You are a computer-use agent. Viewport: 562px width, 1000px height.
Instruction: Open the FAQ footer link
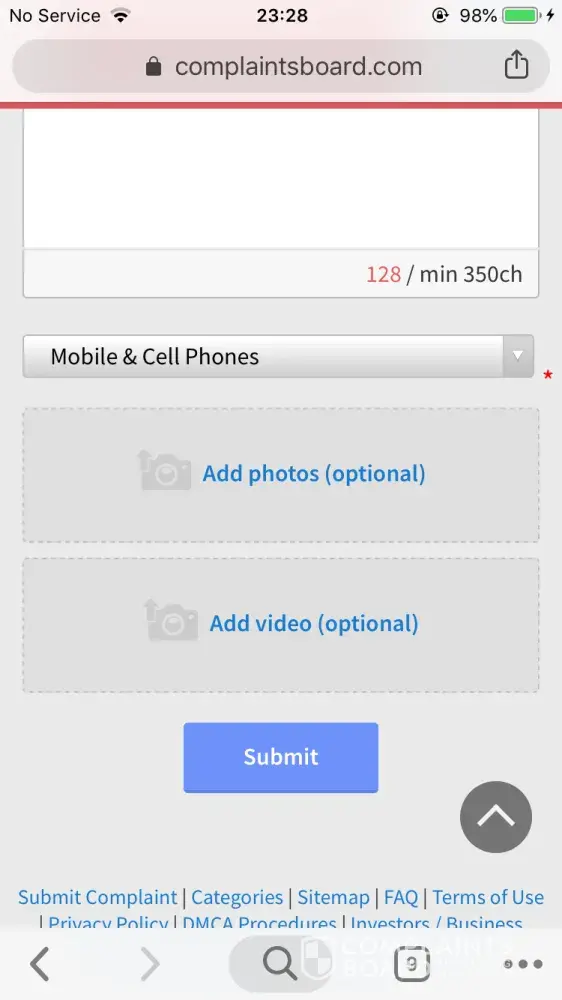[401, 897]
